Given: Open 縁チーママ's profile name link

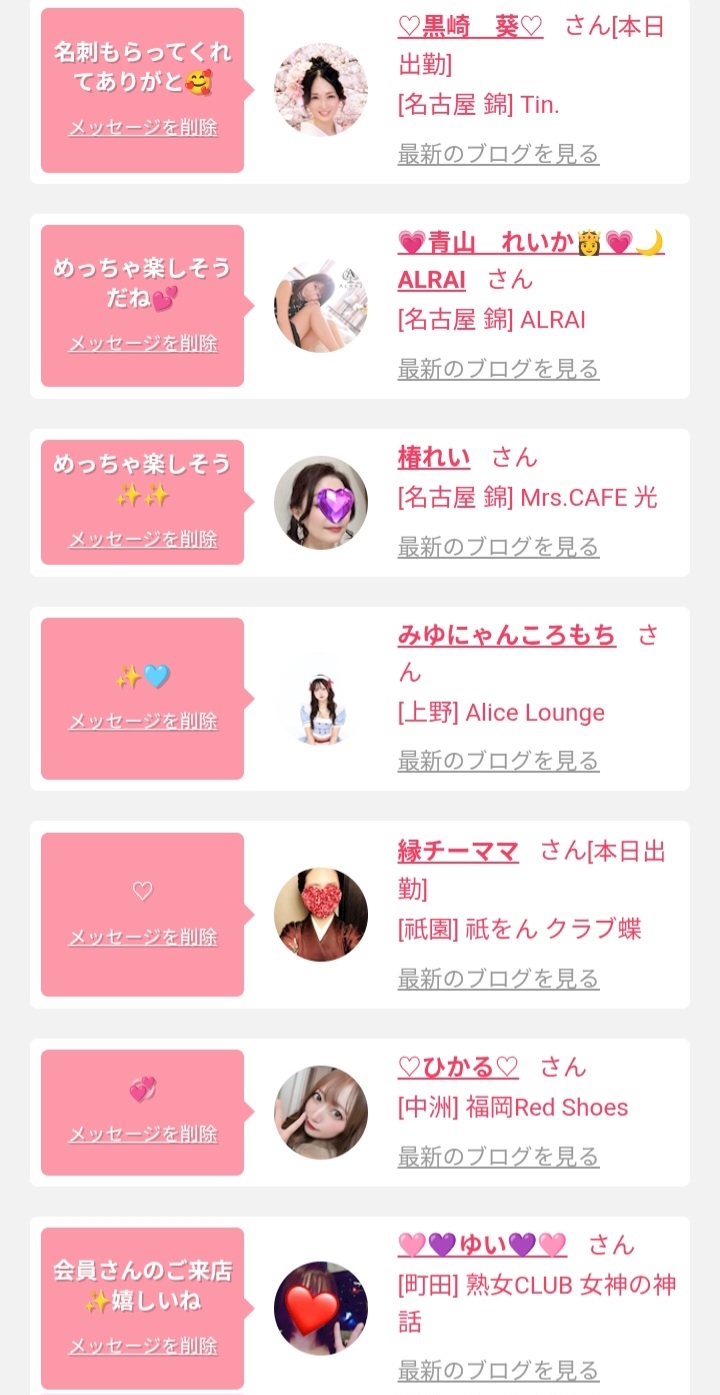Looking at the screenshot, I should (x=458, y=852).
